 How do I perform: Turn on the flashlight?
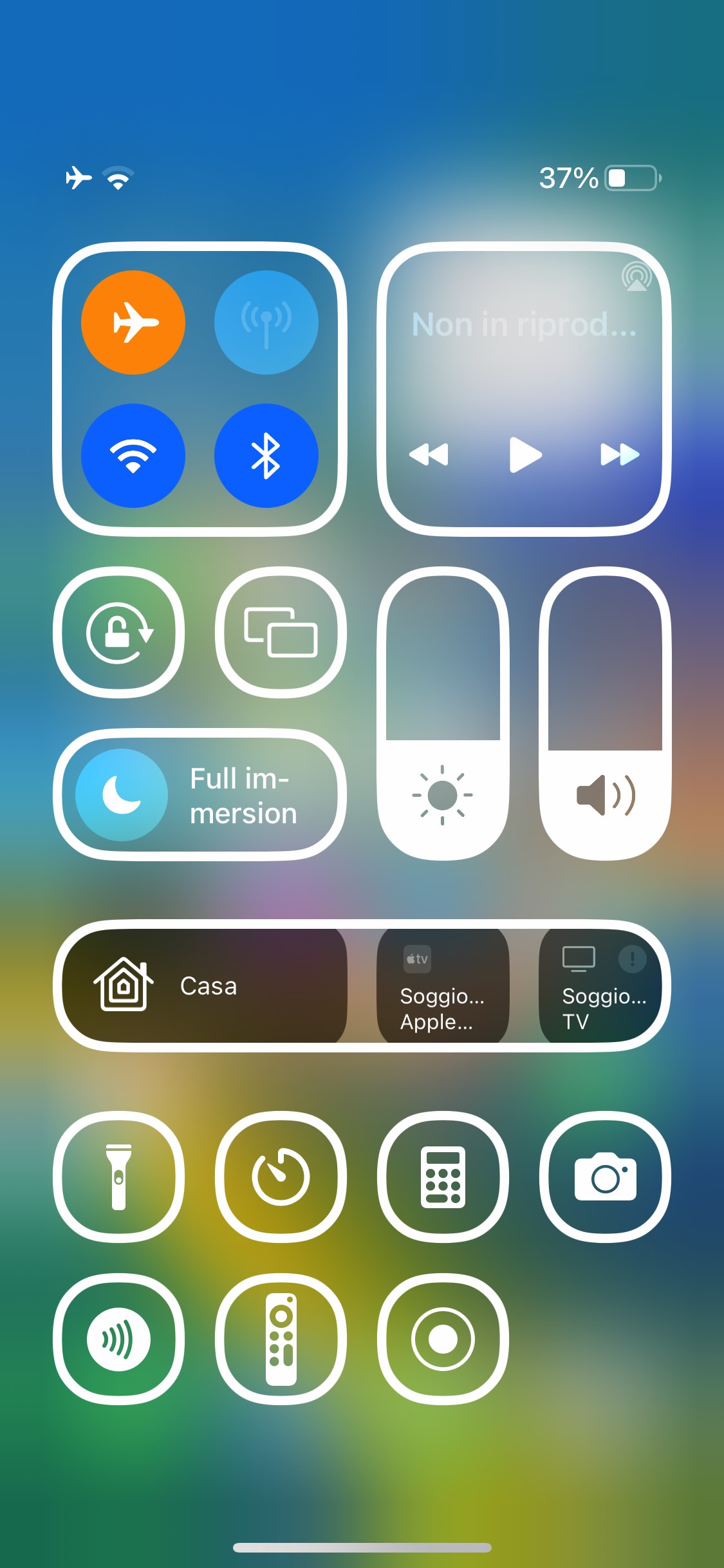pos(119,1177)
